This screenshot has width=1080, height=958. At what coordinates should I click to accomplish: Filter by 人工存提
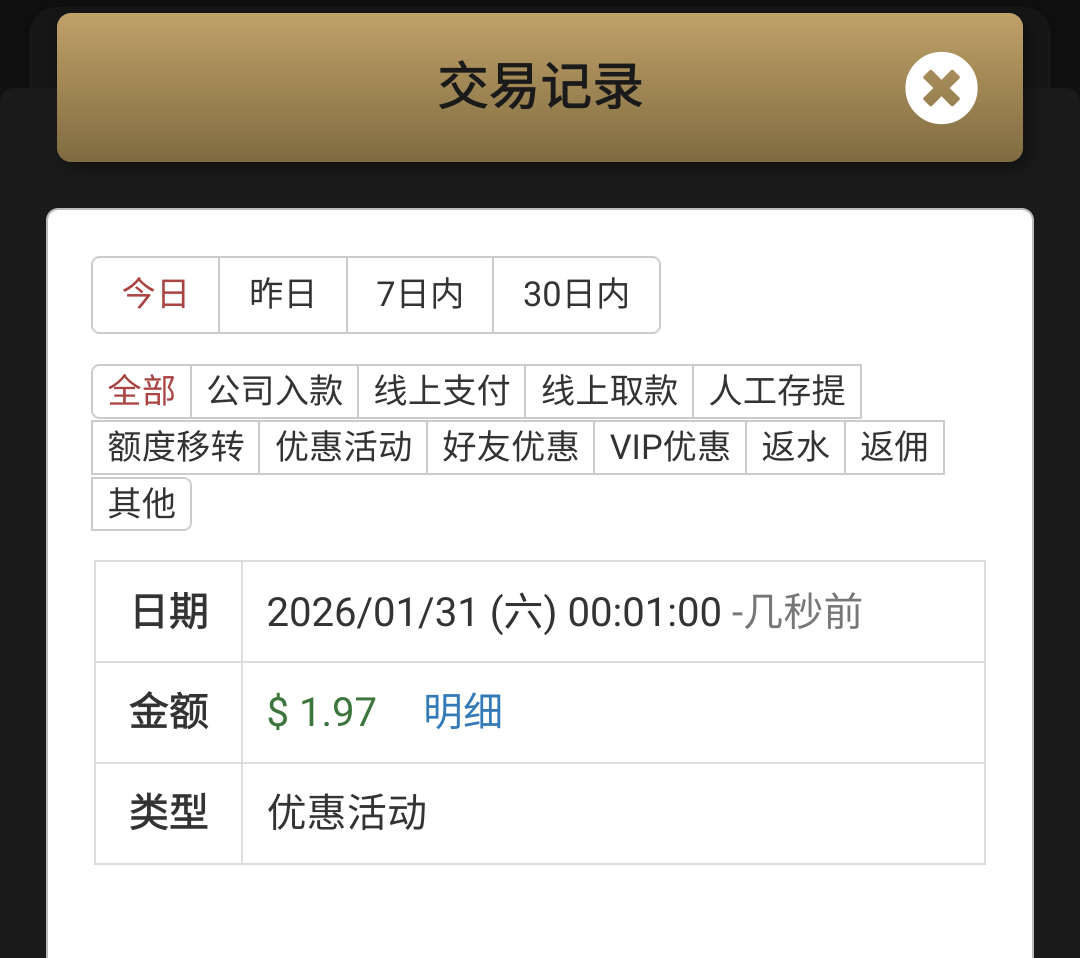tap(777, 391)
